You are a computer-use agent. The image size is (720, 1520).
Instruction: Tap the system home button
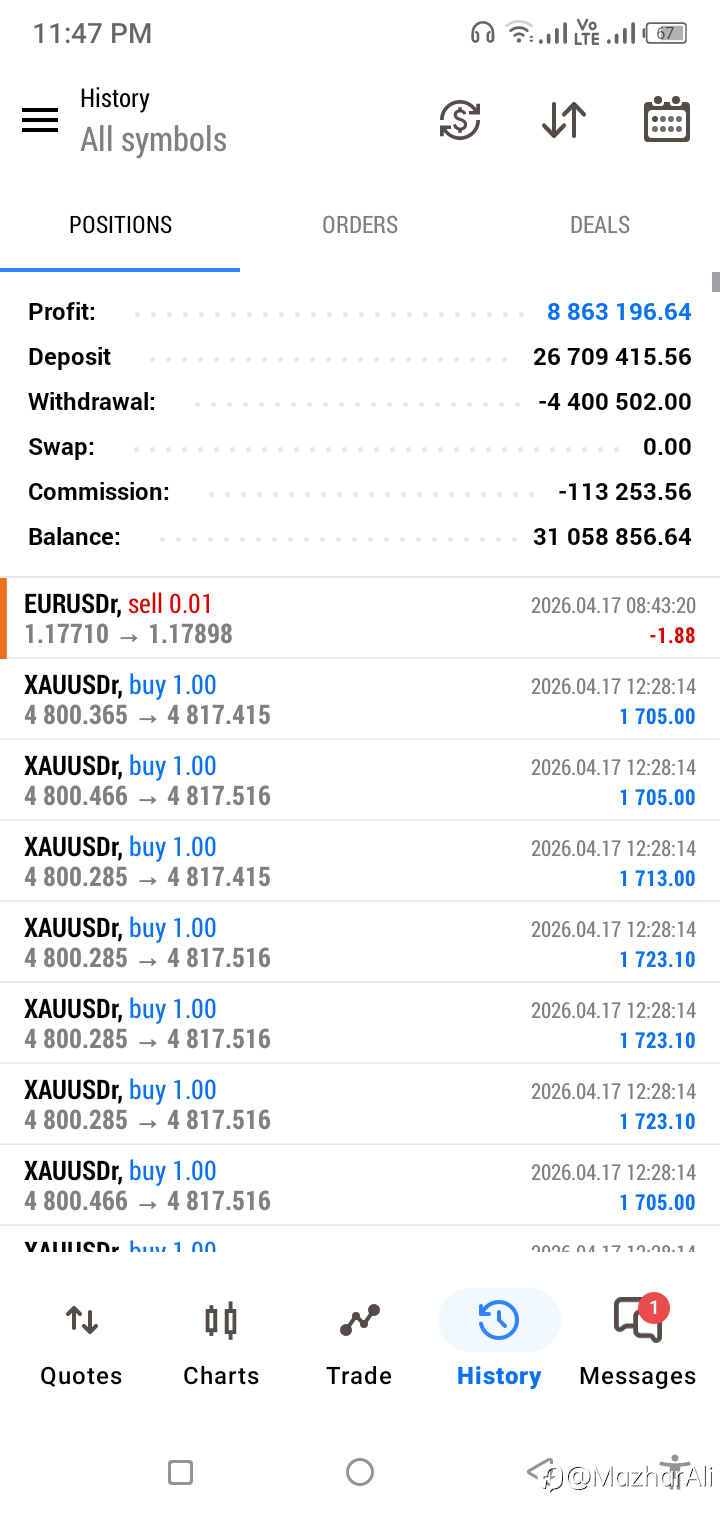[x=360, y=1472]
